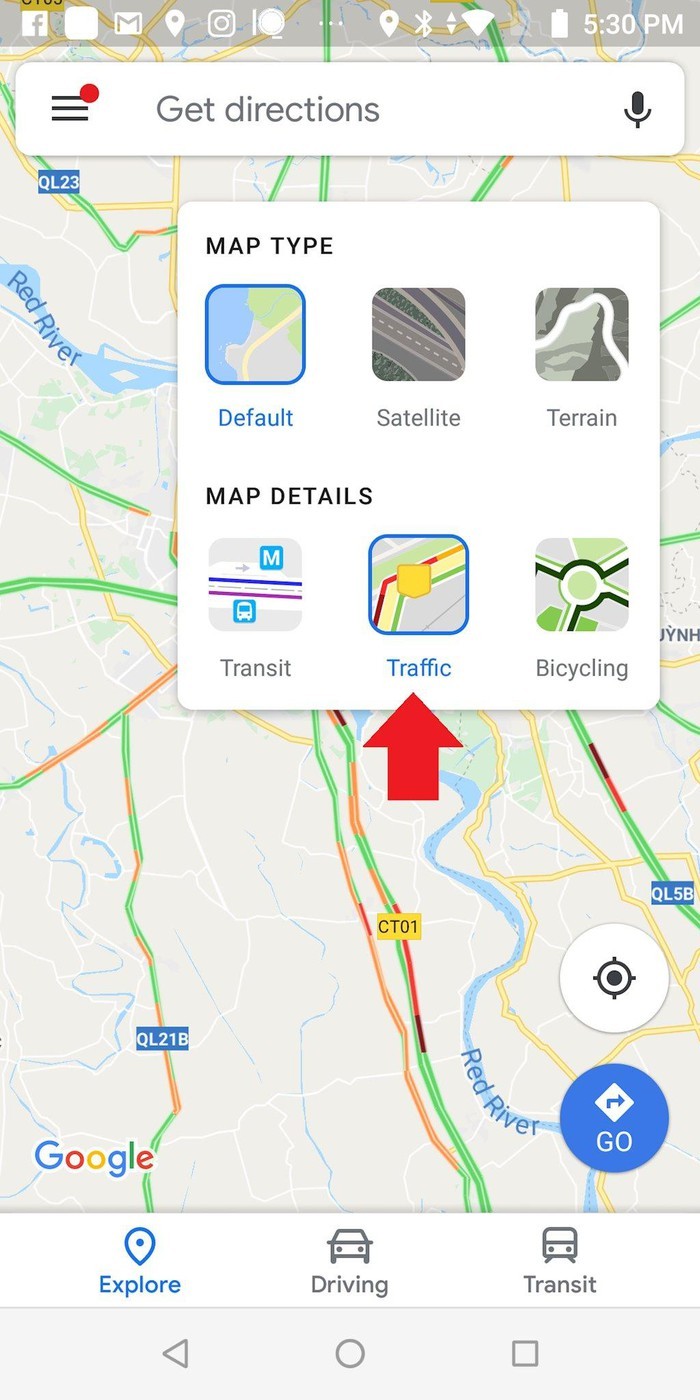Switch to the Explore tab
The height and width of the screenshot is (1400, 700).
coord(139,1262)
